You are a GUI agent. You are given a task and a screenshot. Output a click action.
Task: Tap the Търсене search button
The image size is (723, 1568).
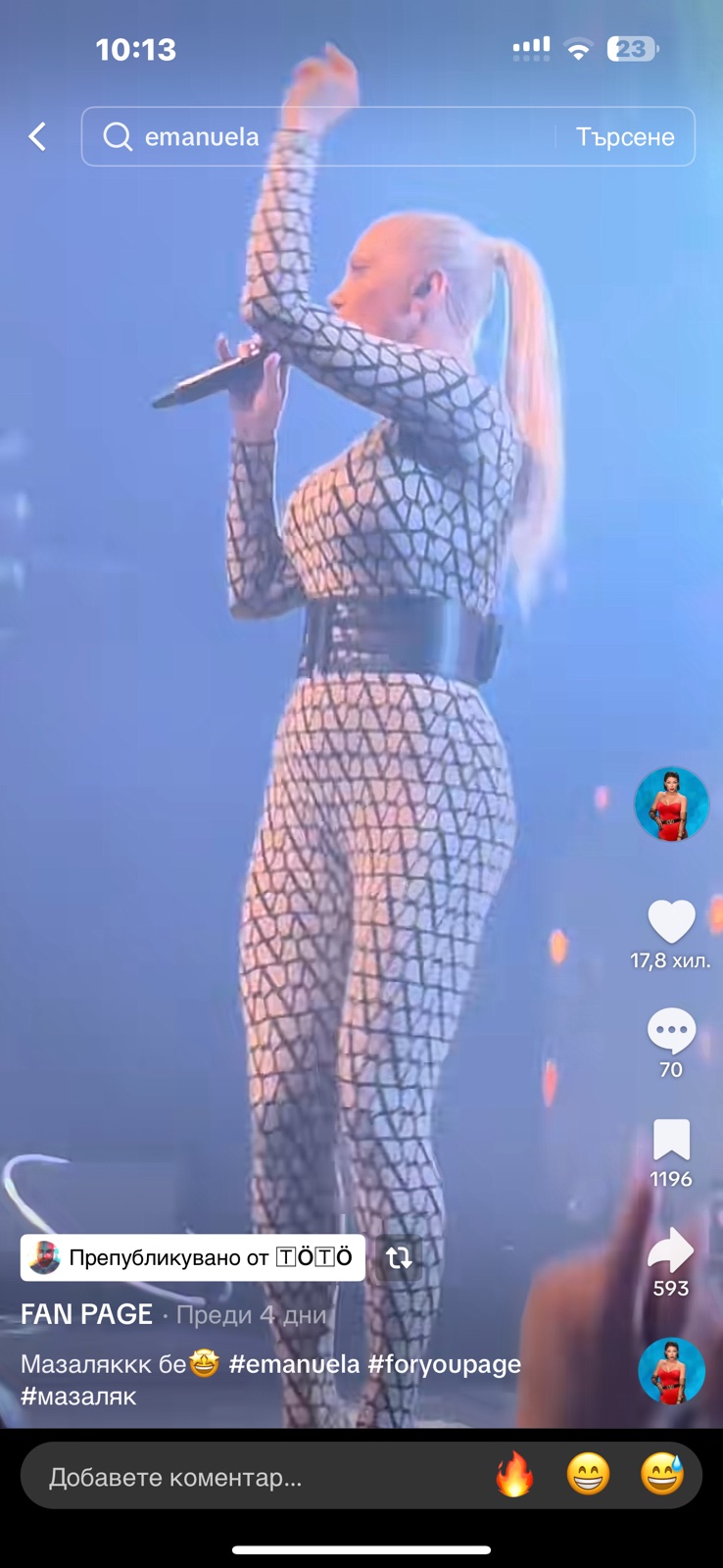point(624,136)
